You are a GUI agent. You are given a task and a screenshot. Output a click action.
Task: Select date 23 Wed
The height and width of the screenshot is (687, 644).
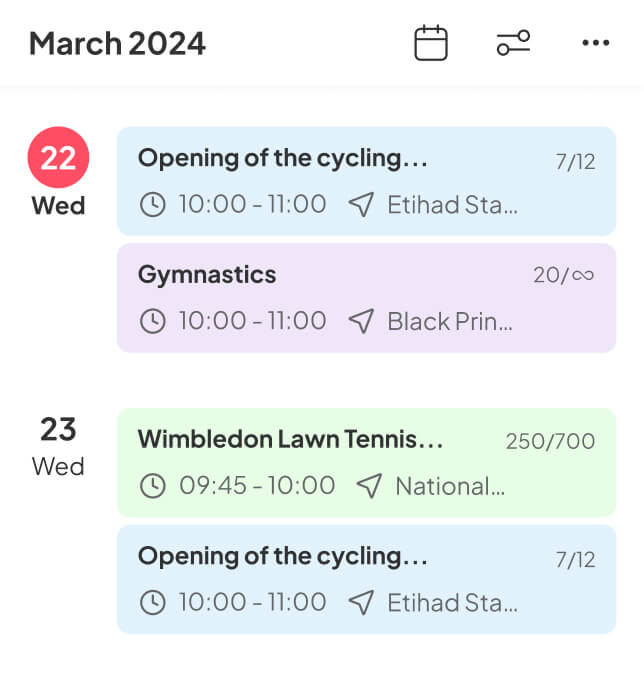58,445
